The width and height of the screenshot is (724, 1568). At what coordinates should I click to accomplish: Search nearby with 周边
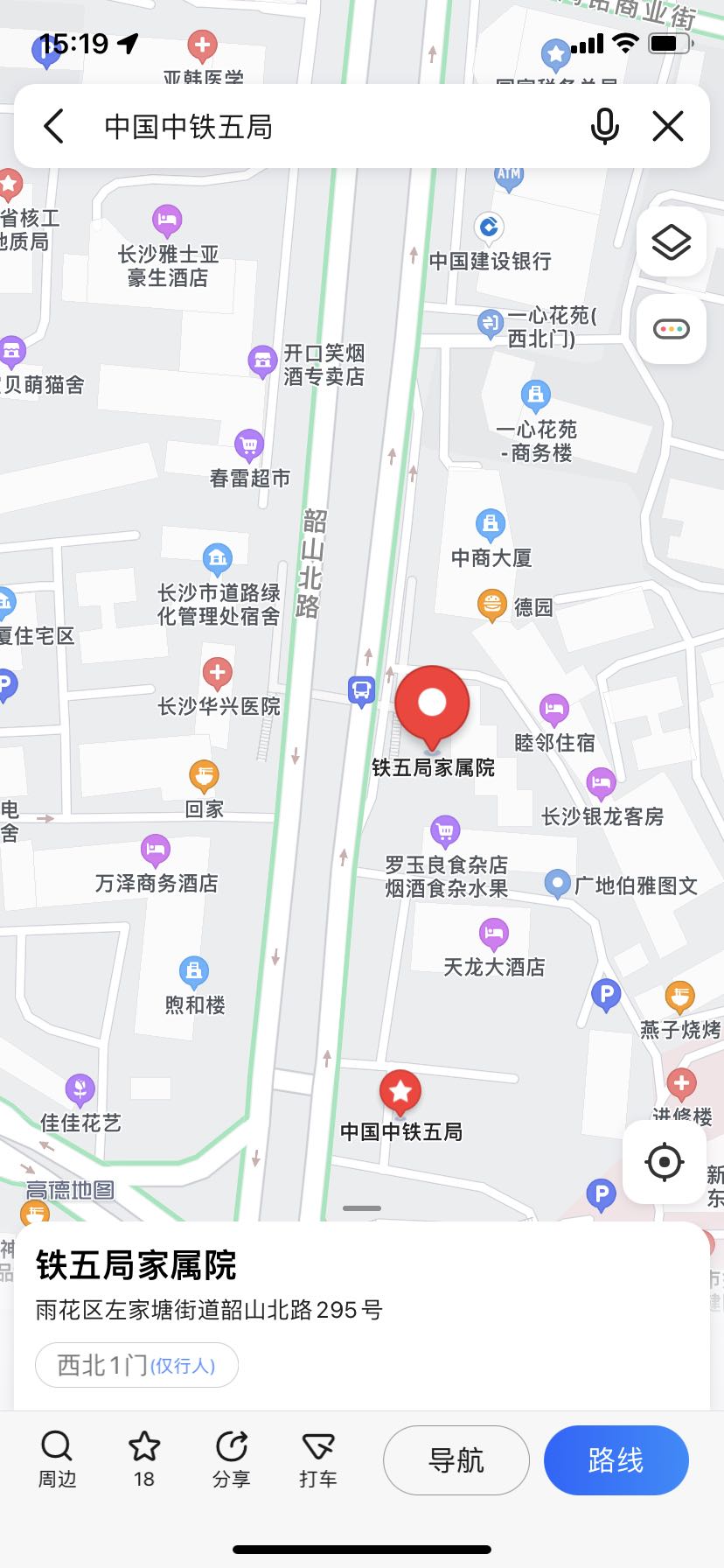click(x=57, y=1459)
